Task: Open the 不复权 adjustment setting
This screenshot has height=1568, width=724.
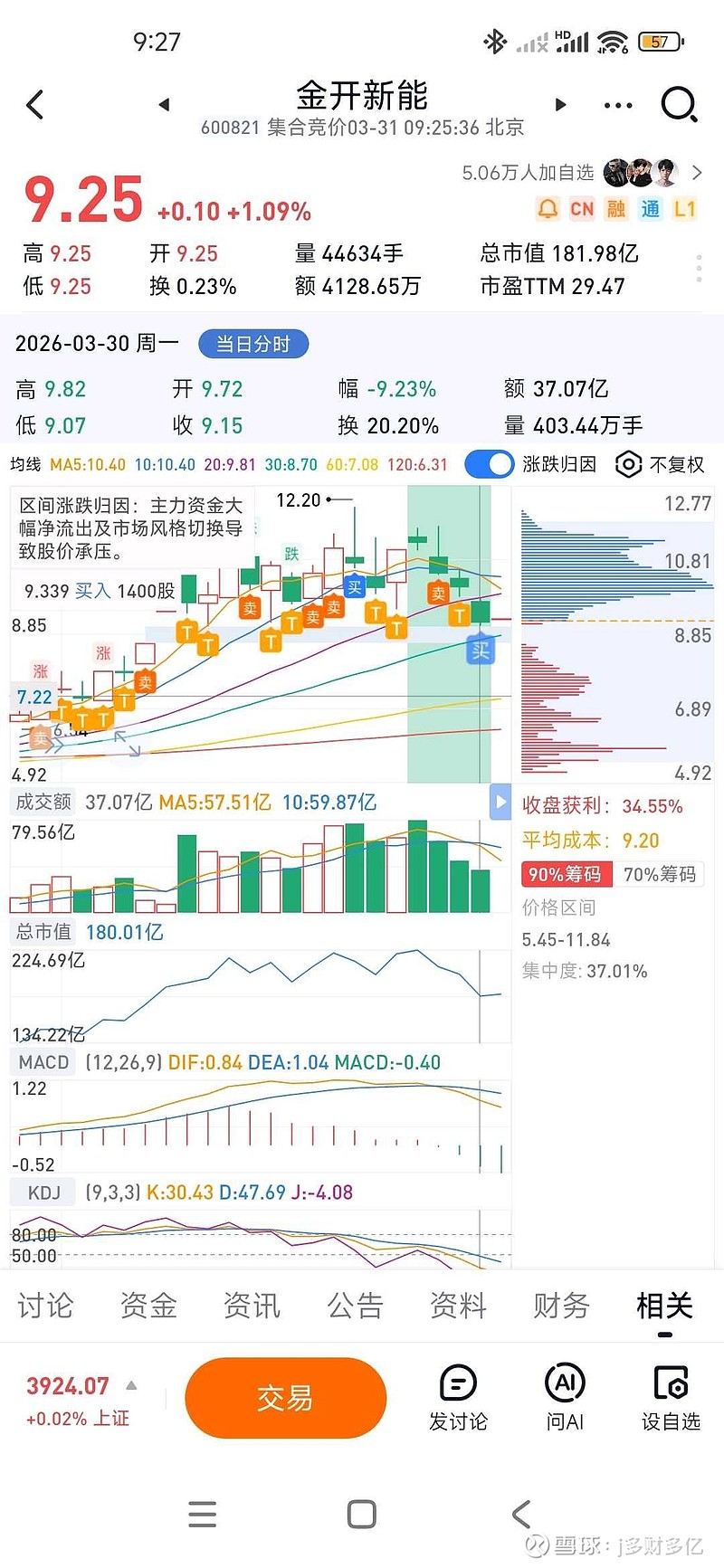Action: (x=660, y=464)
